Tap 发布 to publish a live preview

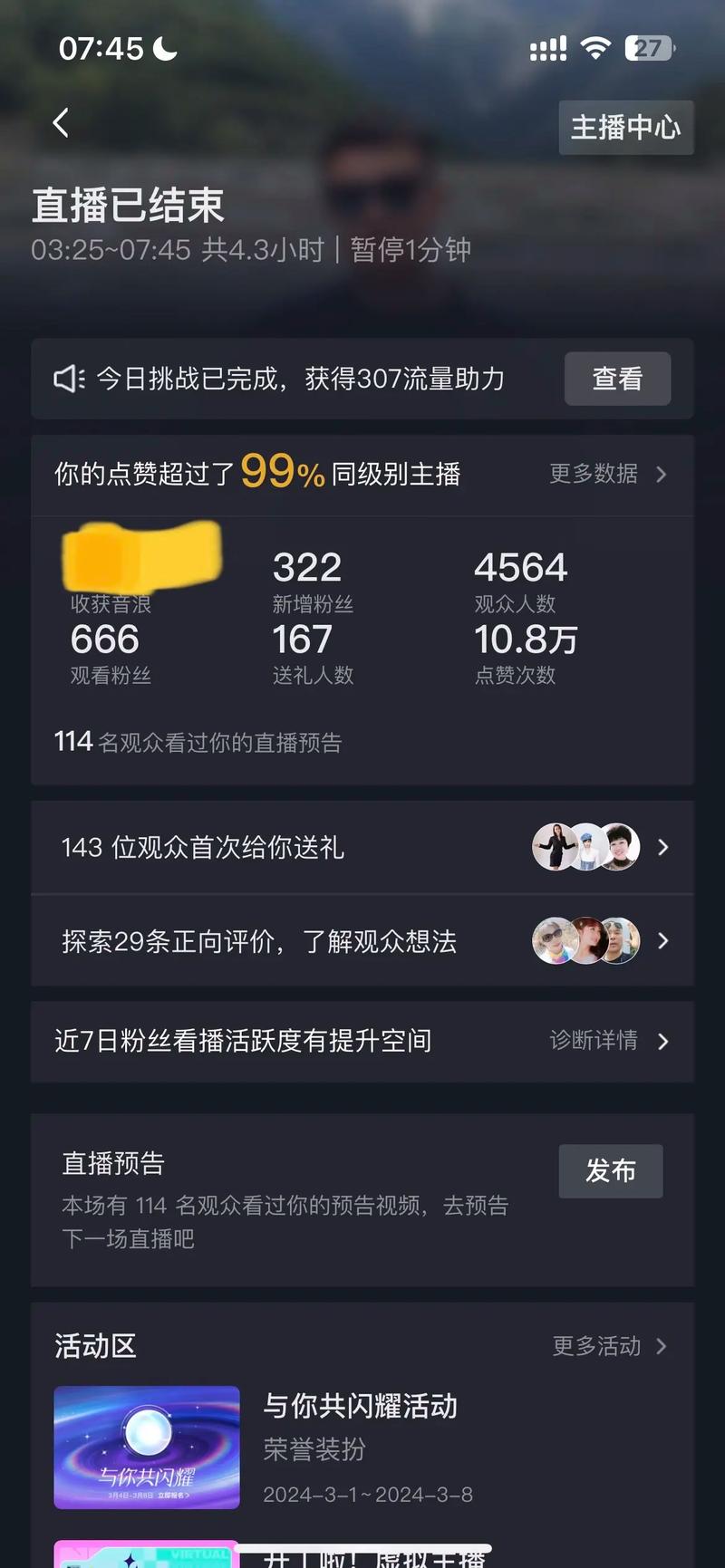click(x=611, y=1170)
